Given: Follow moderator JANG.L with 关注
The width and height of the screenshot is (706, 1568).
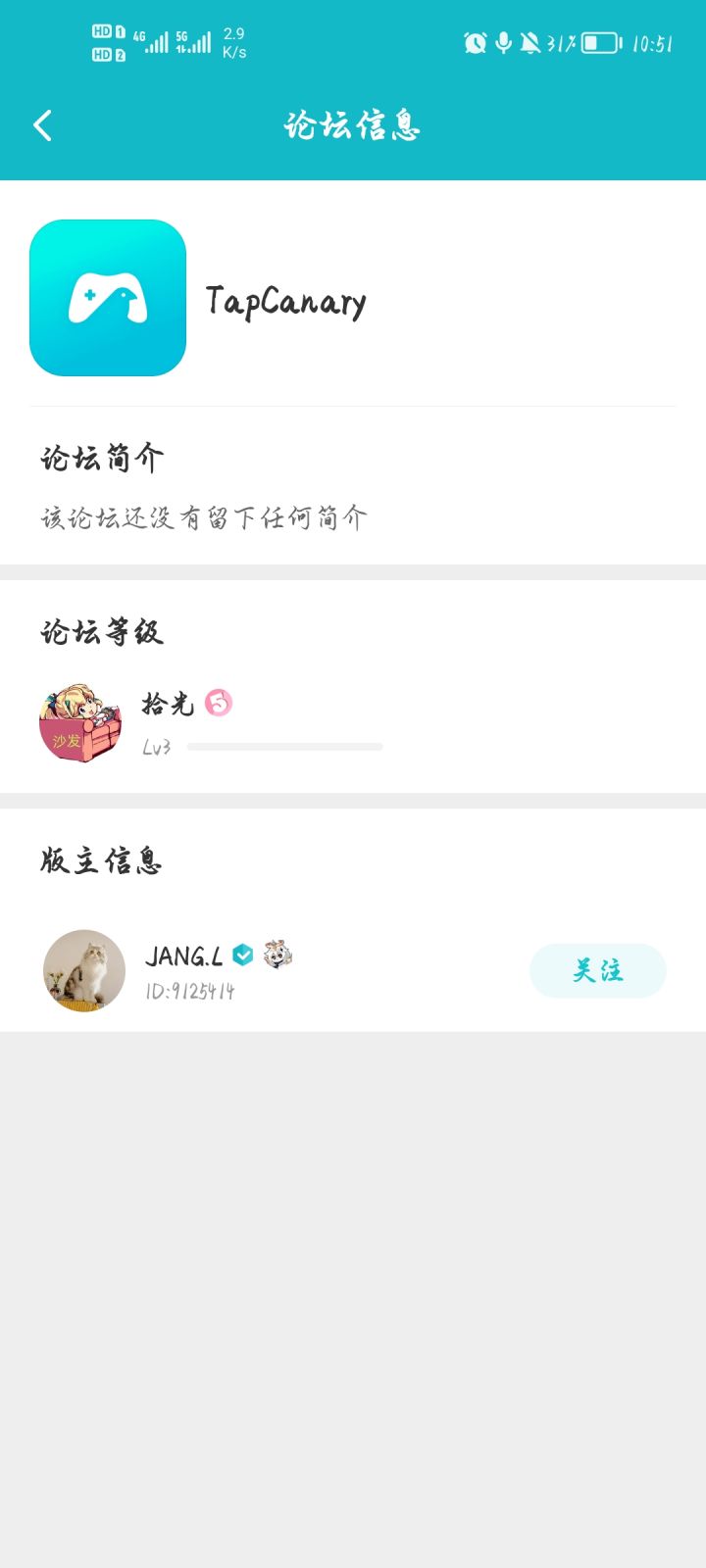Looking at the screenshot, I should pos(597,970).
